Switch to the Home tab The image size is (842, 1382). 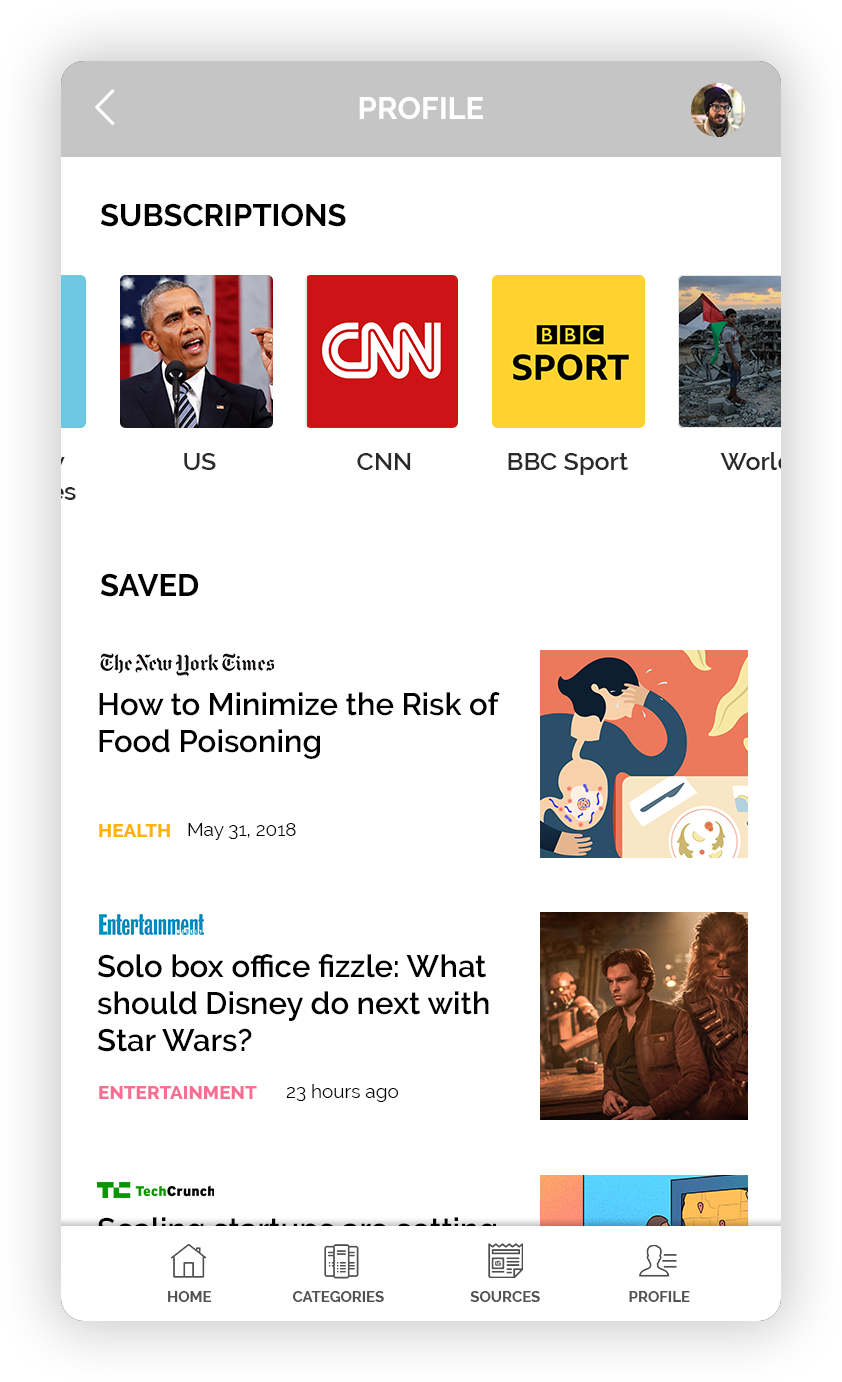pos(189,1274)
